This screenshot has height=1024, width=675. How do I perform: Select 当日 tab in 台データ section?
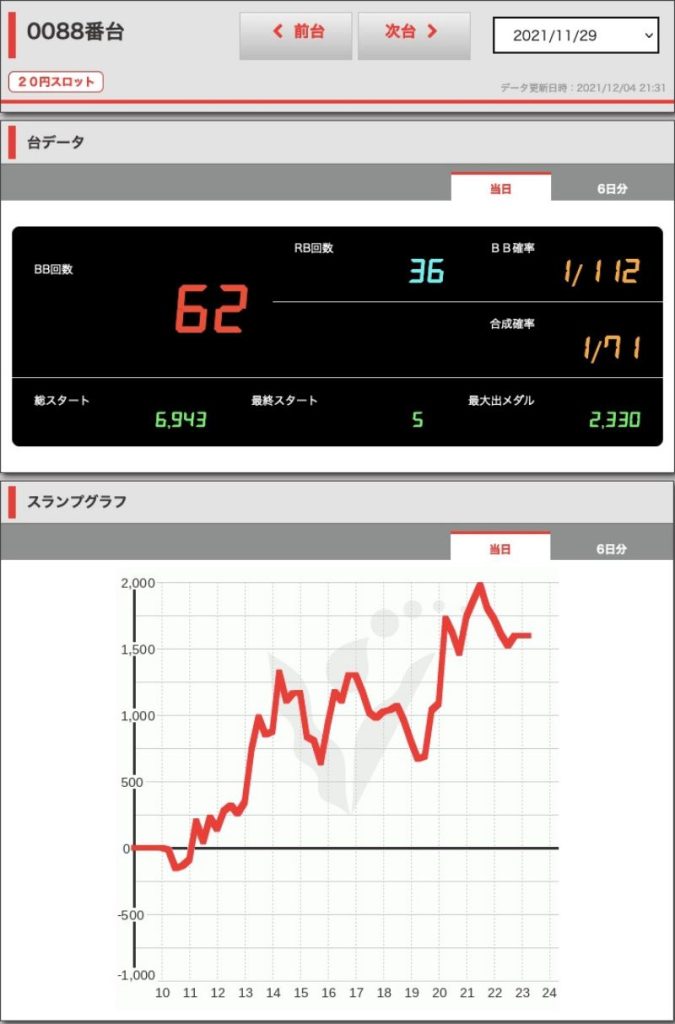[500, 188]
